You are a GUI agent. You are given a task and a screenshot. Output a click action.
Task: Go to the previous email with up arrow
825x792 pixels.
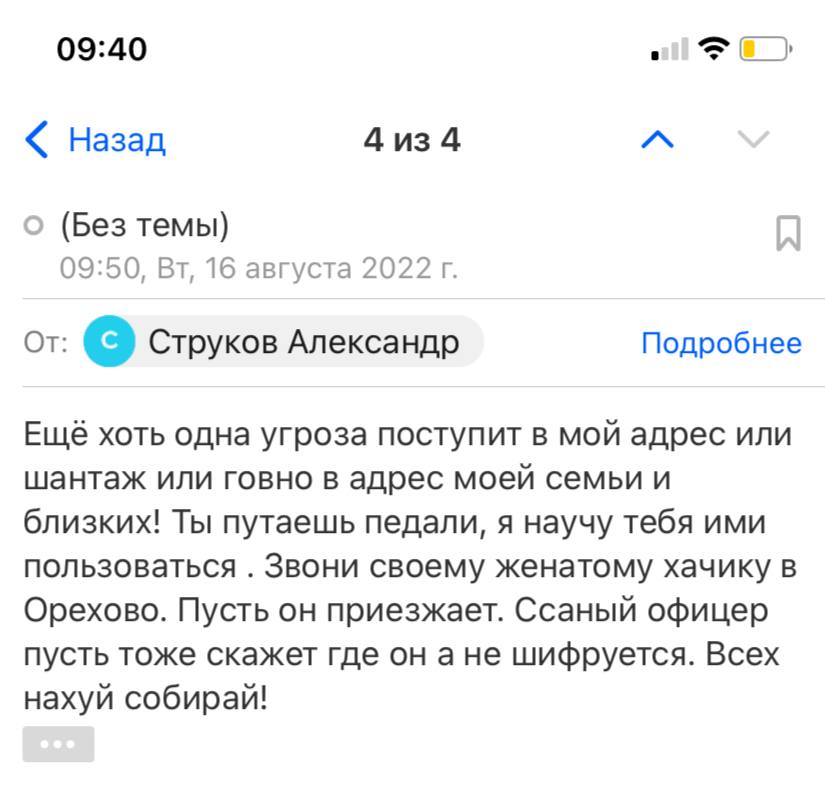point(657,139)
